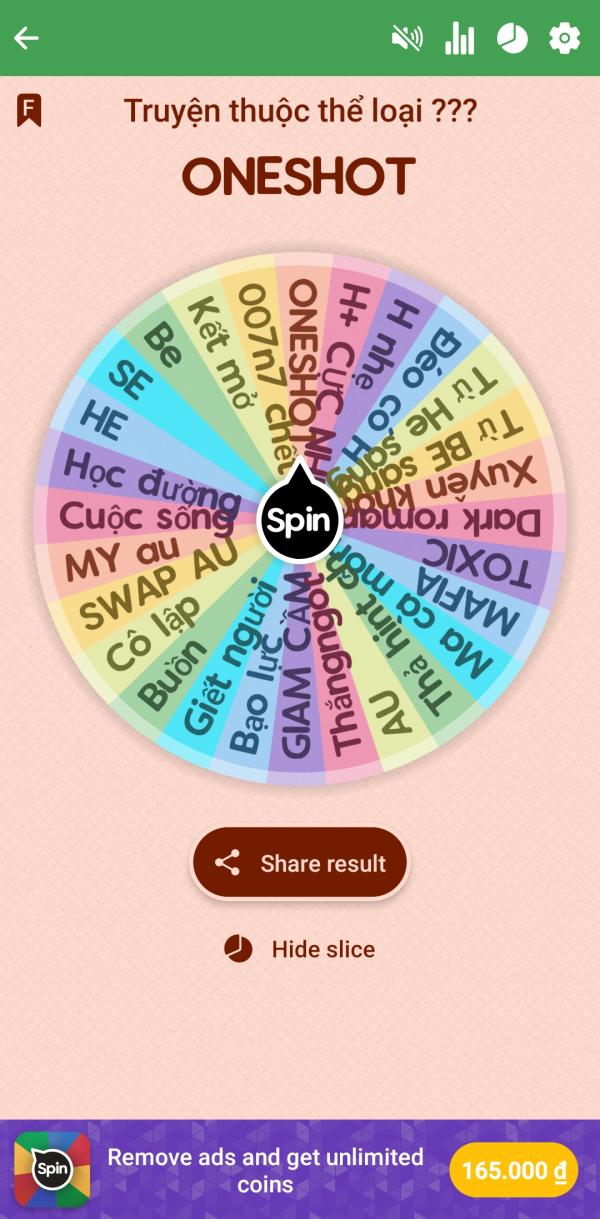Share the ONESHOT result
The width and height of the screenshot is (600, 1219).
(x=300, y=863)
